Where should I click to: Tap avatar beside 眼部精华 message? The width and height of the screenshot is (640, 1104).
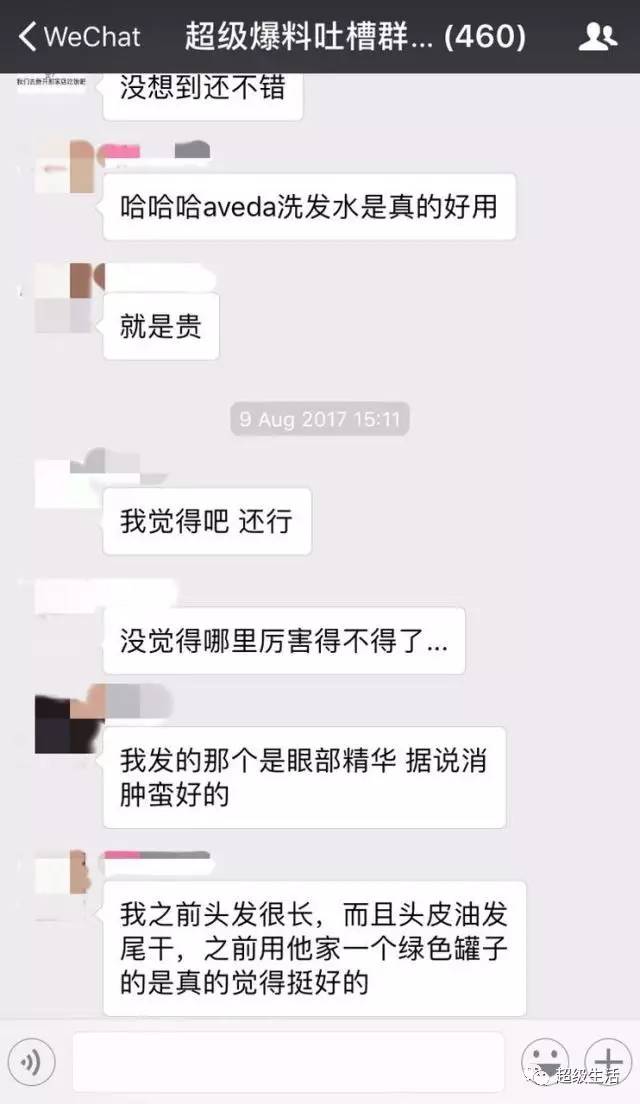click(x=60, y=720)
